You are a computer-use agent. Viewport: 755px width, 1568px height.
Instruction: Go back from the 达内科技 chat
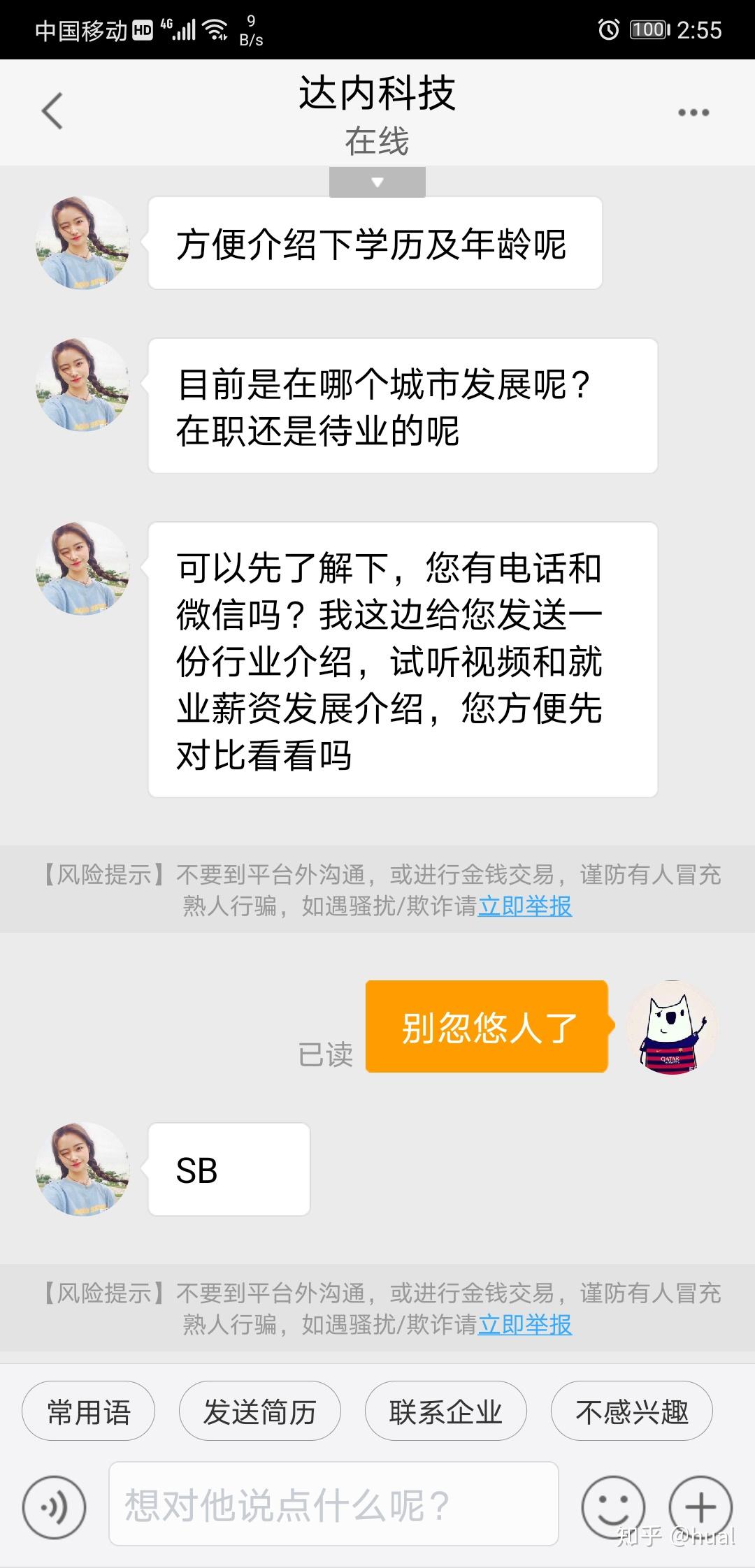[52, 112]
